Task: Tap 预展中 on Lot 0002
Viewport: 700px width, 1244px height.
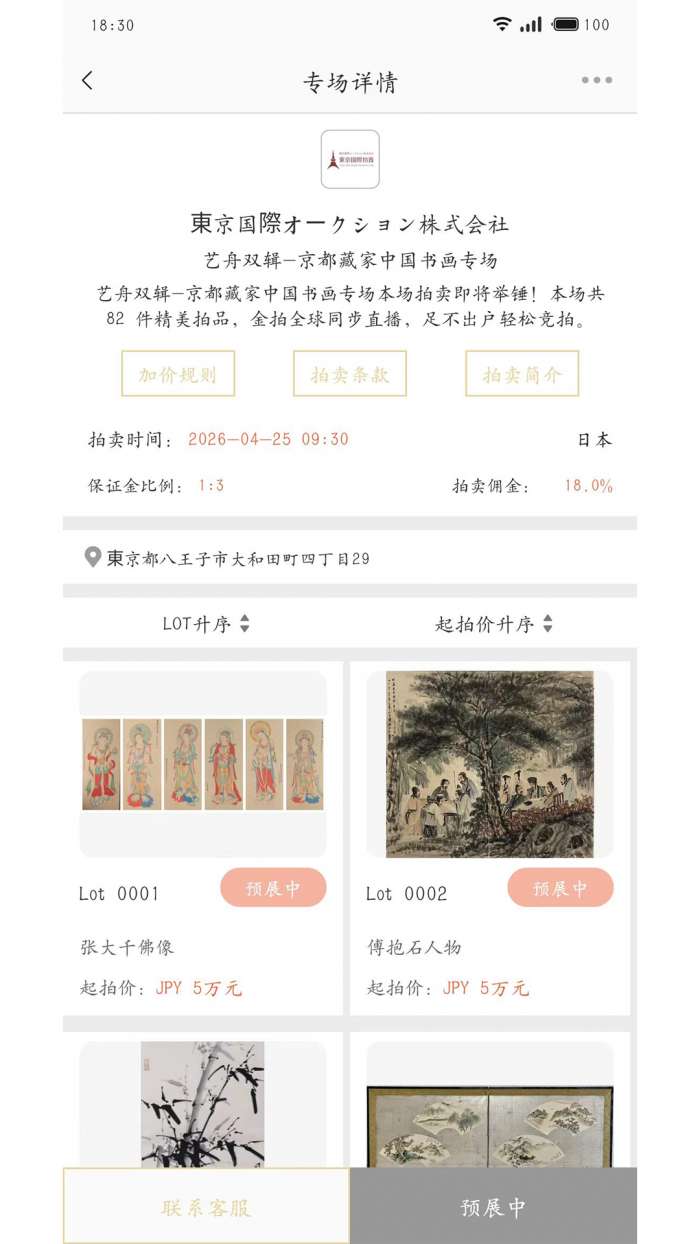Action: pyautogui.click(x=560, y=888)
